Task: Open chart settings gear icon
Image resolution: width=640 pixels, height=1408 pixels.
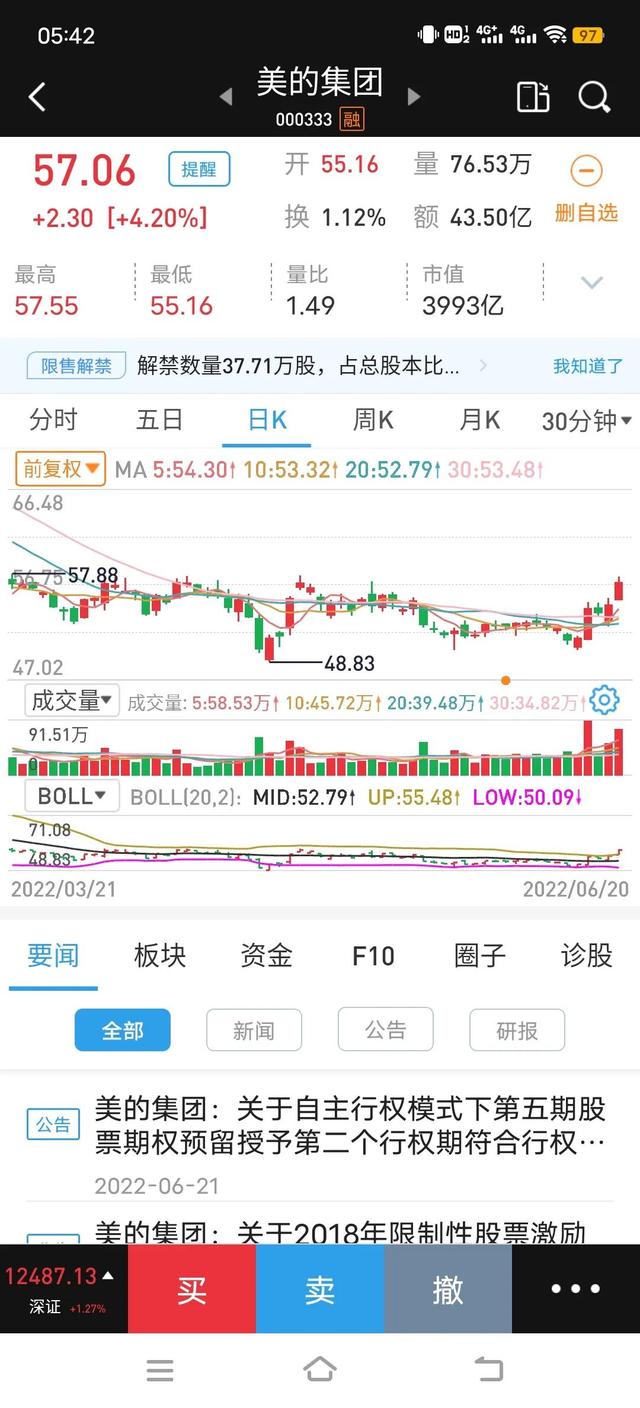Action: click(x=604, y=700)
